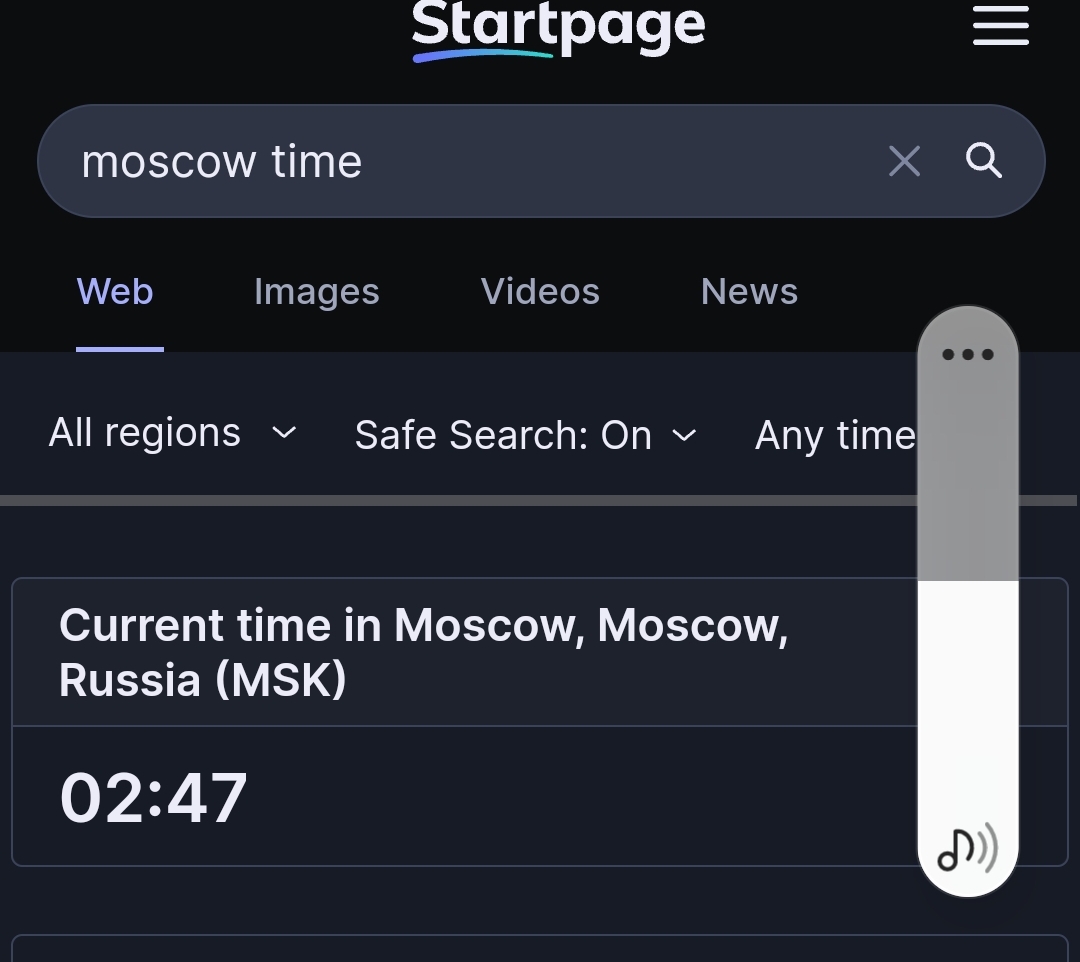Select the Web tab

115,292
